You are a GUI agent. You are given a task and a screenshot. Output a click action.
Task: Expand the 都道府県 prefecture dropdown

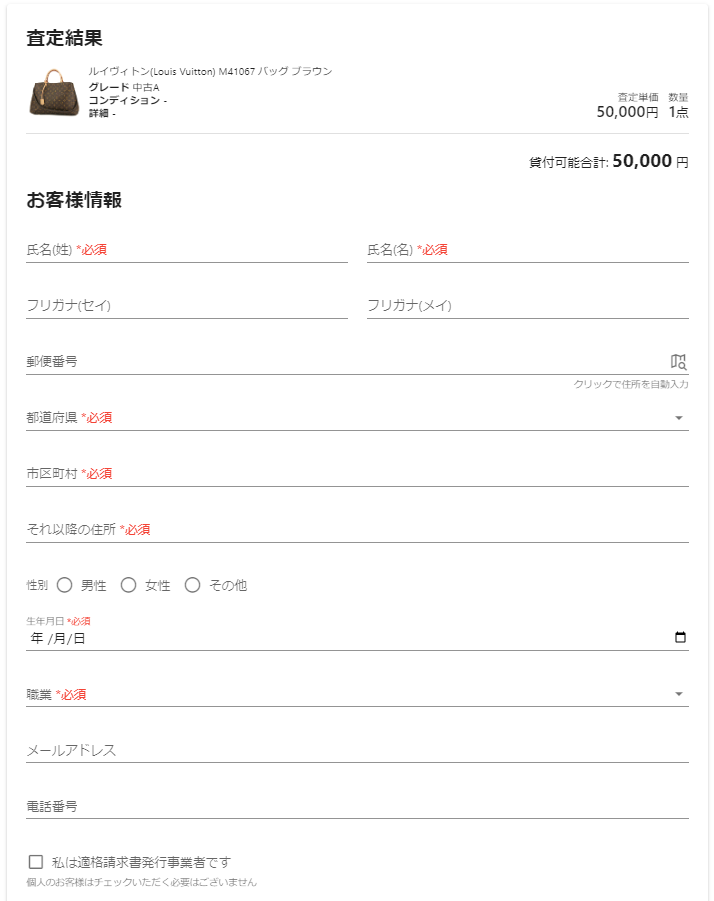(357, 418)
